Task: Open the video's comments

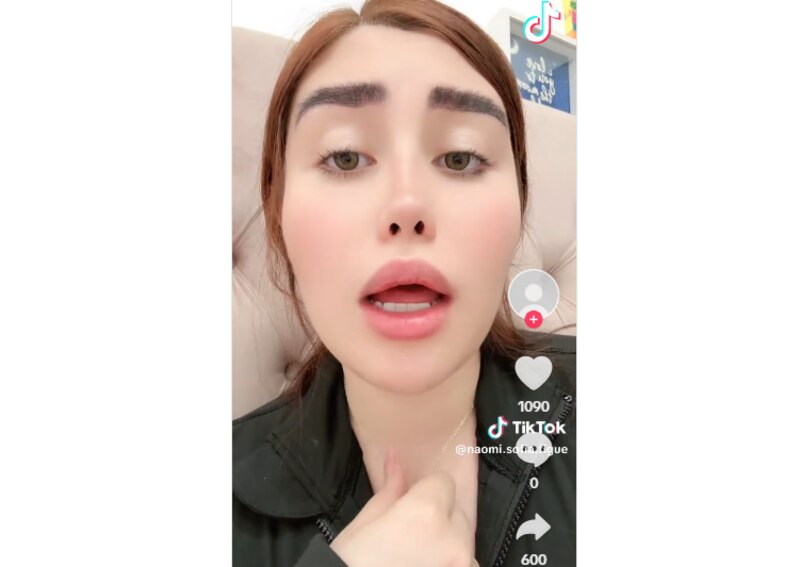Action: click(534, 452)
